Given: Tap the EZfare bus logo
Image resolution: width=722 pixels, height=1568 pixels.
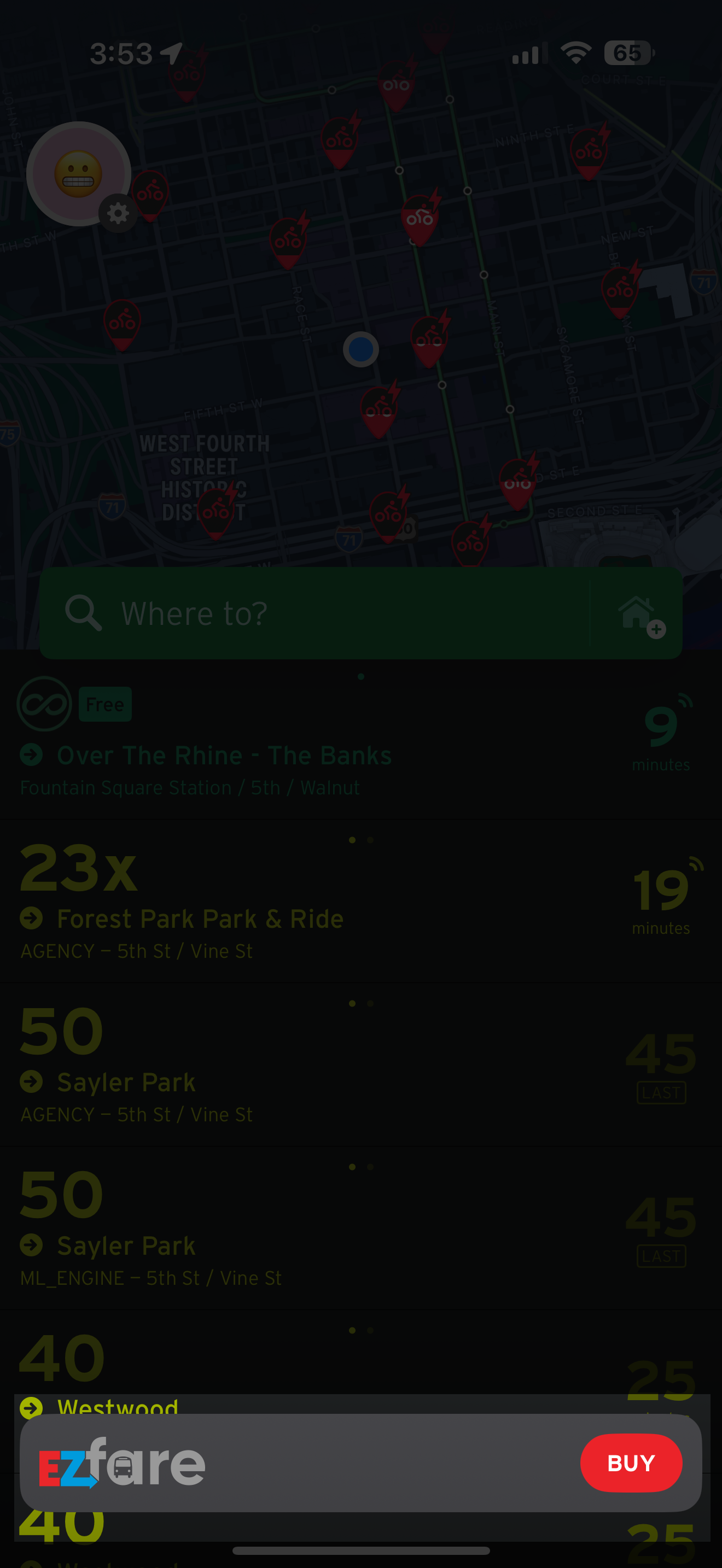Looking at the screenshot, I should pos(122,1464).
